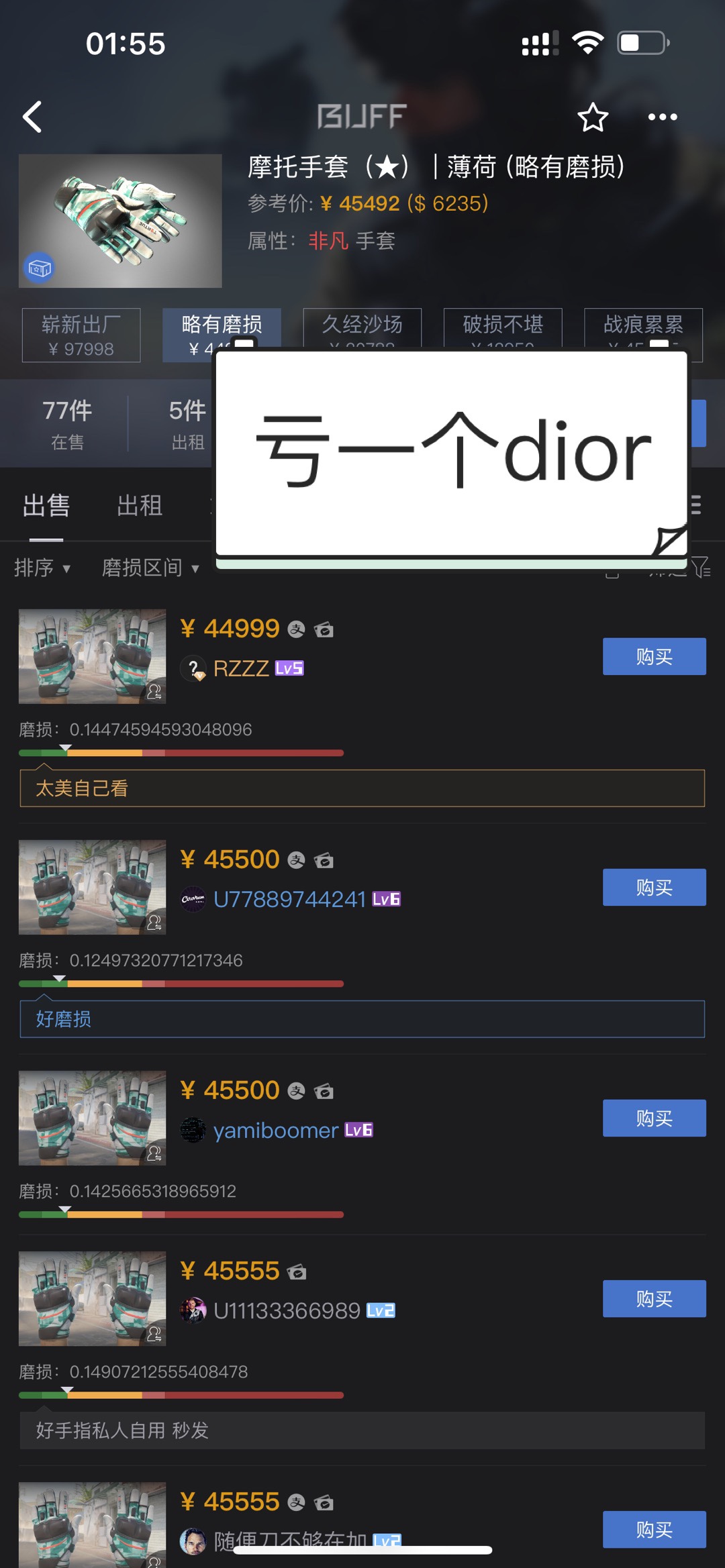This screenshot has height=1568, width=725.
Task: Select the 略有磨损 wear grade
Action: click(222, 335)
